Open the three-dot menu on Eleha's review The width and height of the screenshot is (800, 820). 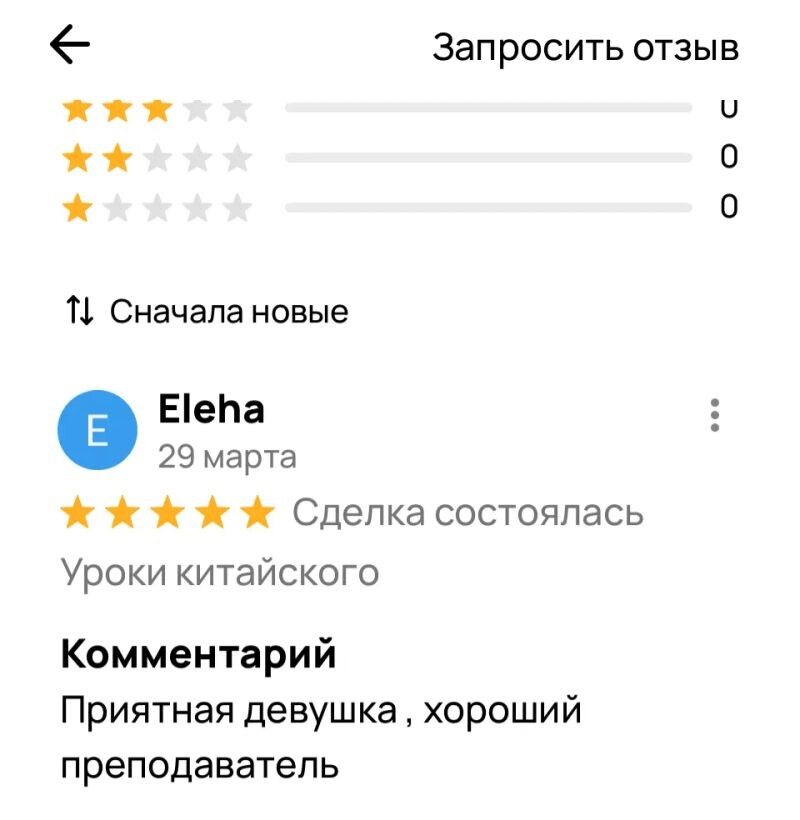[714, 414]
